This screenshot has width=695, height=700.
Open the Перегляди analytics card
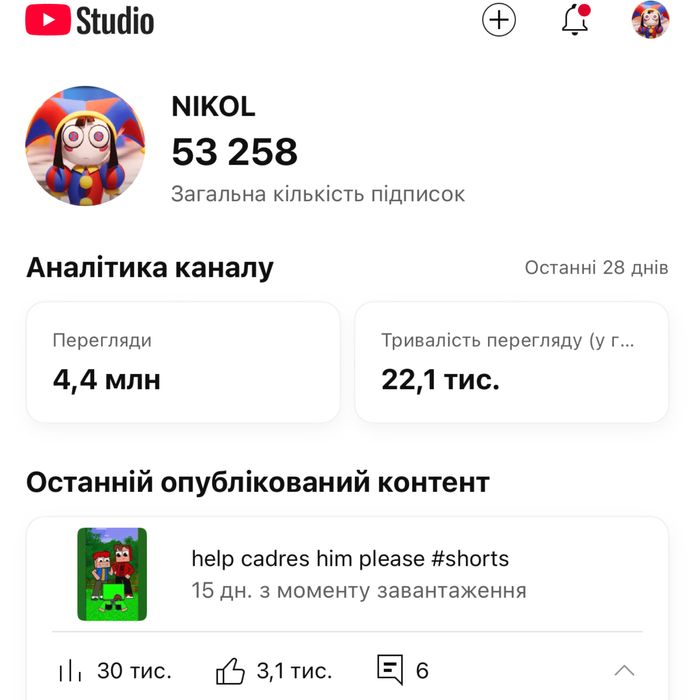point(183,362)
